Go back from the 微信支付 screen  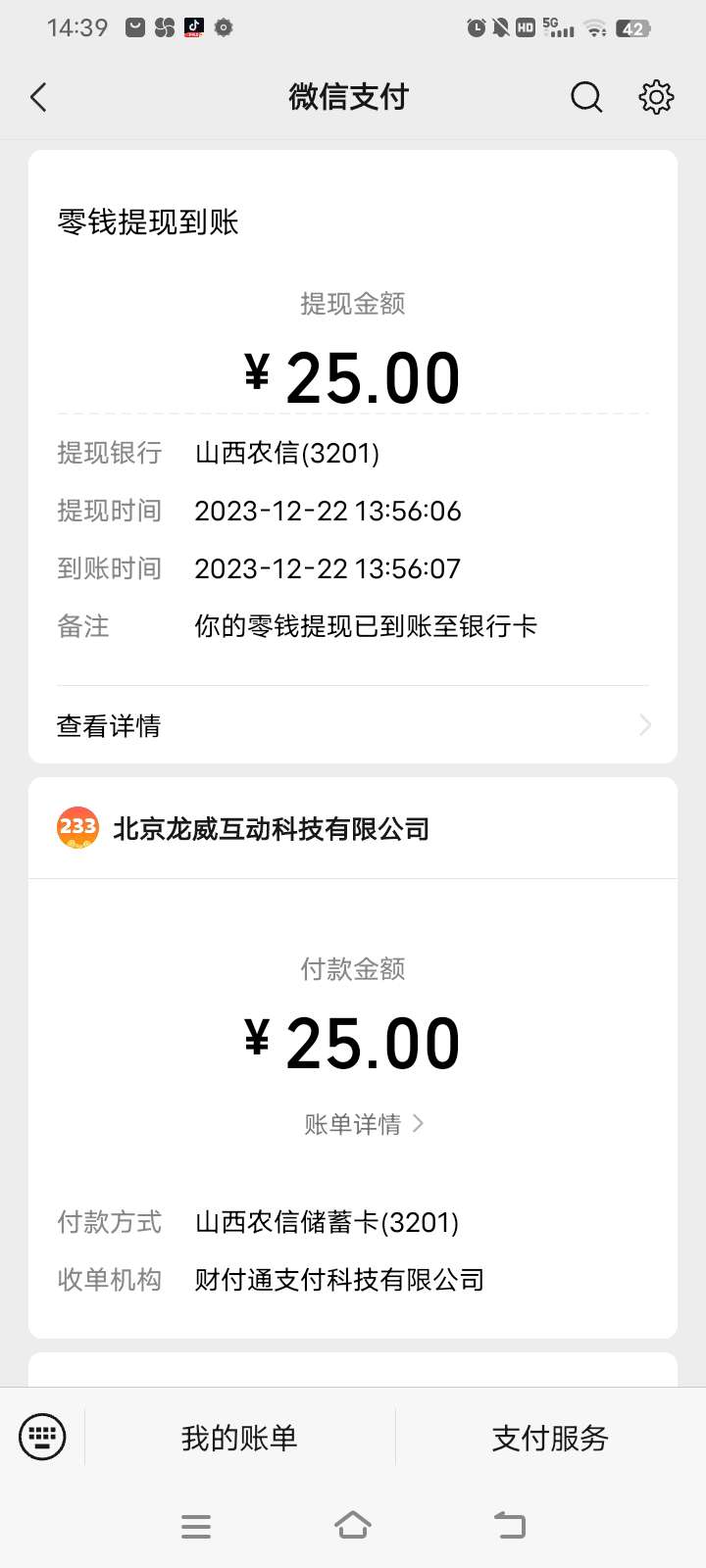click(x=39, y=97)
